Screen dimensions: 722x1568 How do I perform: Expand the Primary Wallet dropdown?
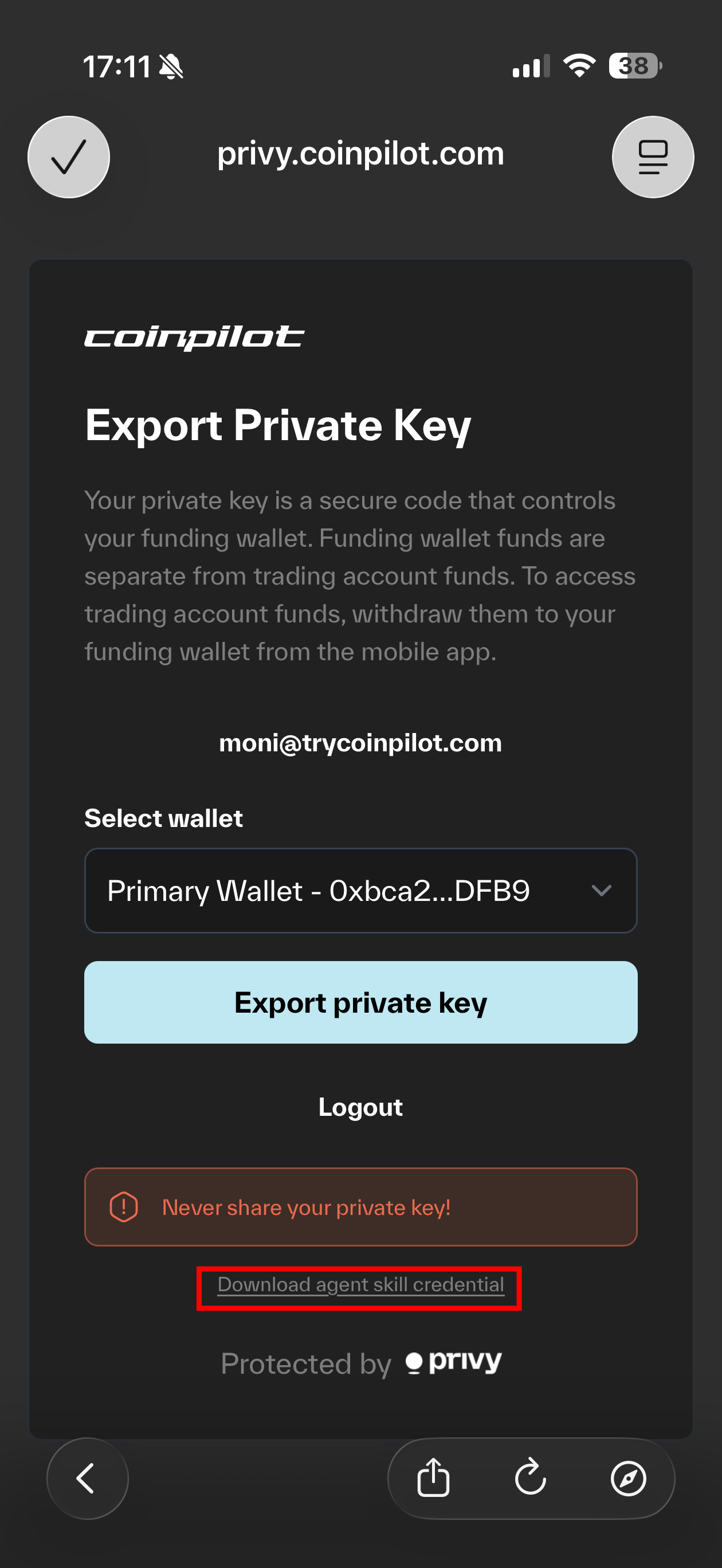[x=360, y=891]
